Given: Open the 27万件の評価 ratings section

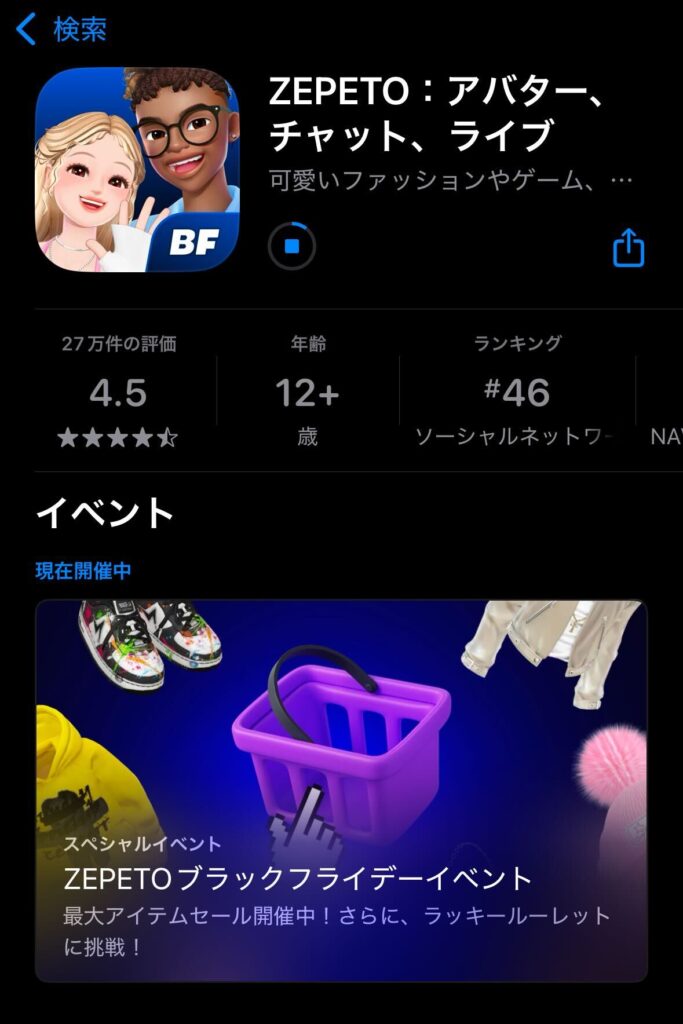Looking at the screenshot, I should coord(118,392).
